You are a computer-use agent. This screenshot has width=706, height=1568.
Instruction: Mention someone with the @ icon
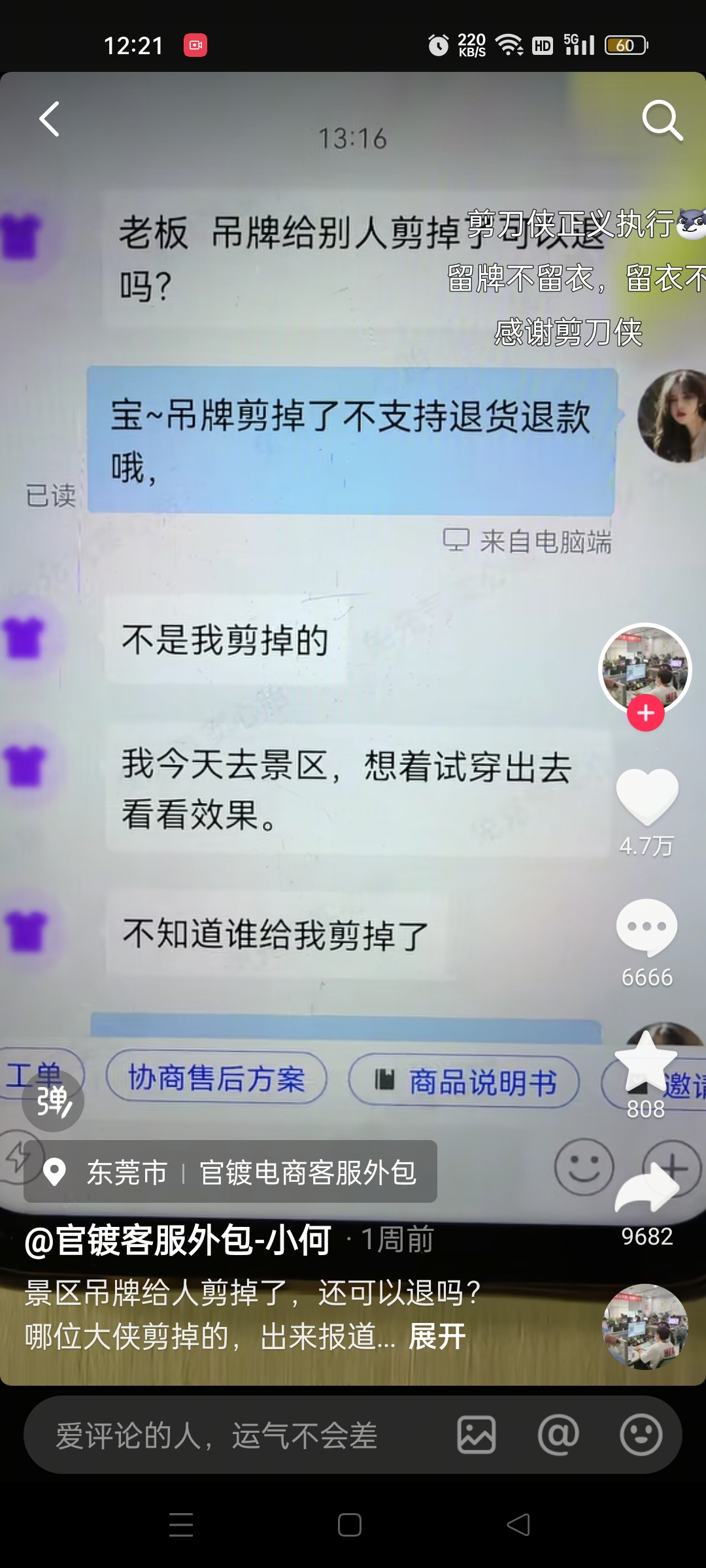pyautogui.click(x=558, y=1435)
